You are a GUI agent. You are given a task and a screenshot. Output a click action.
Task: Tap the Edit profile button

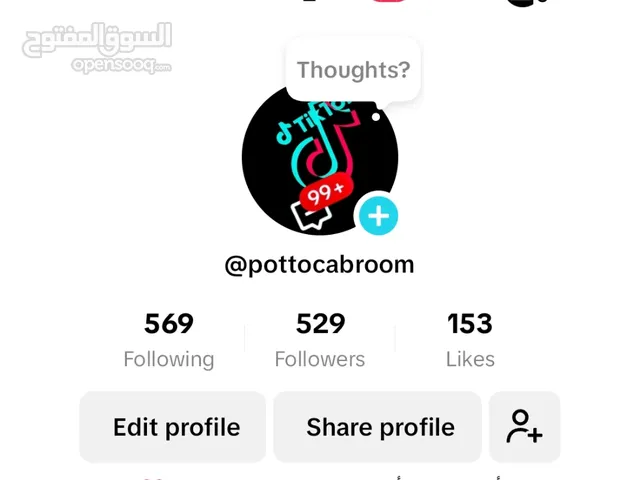tap(175, 427)
